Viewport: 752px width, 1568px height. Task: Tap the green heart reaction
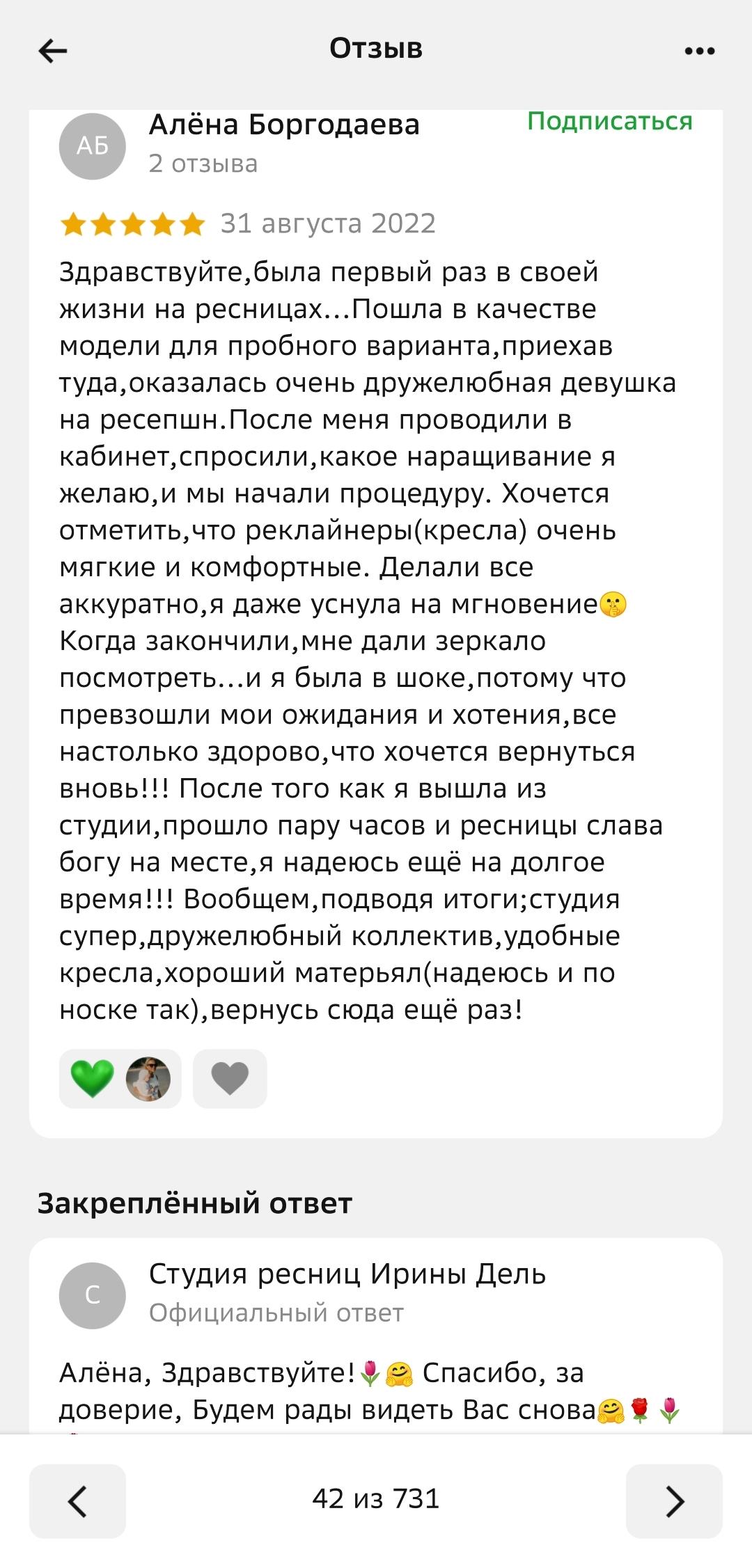pos(93,1078)
